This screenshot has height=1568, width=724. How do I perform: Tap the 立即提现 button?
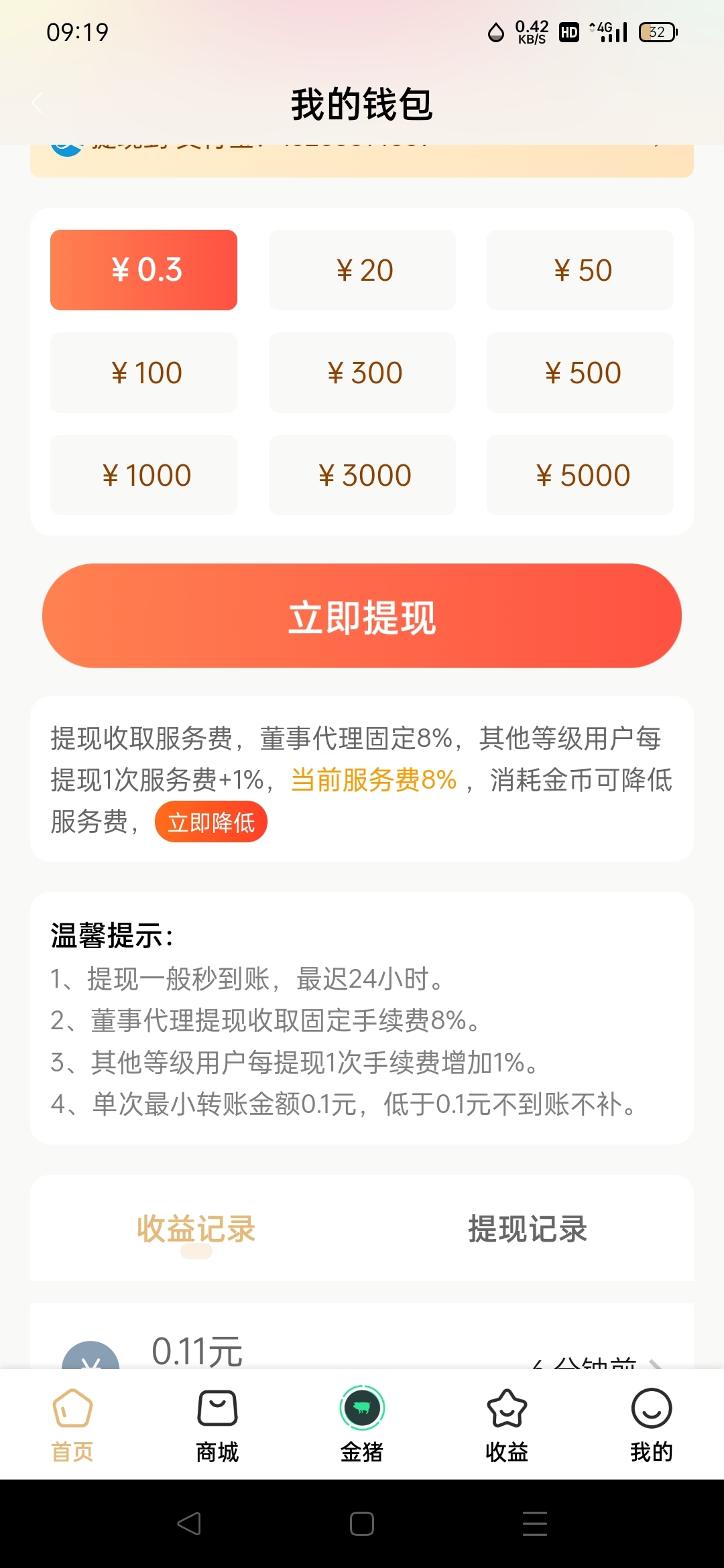point(362,616)
